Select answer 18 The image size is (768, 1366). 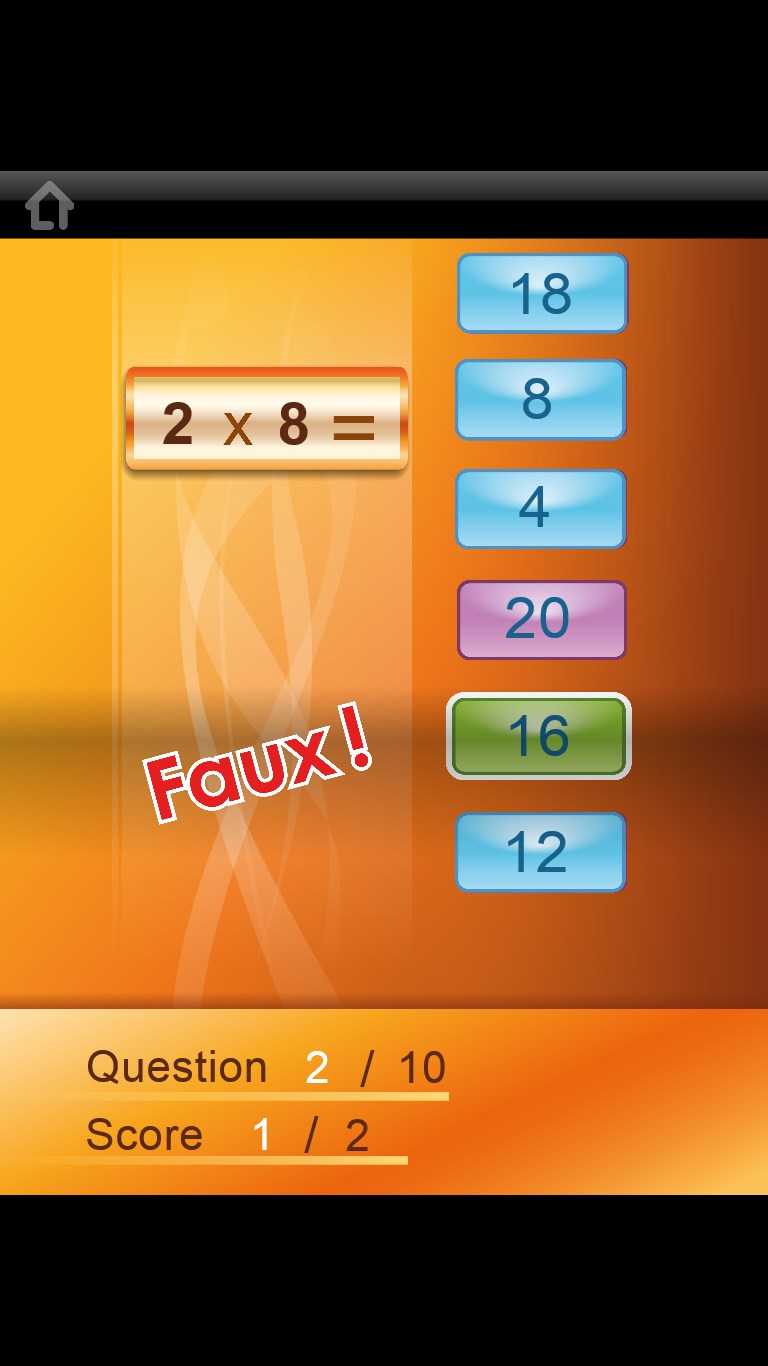542,293
